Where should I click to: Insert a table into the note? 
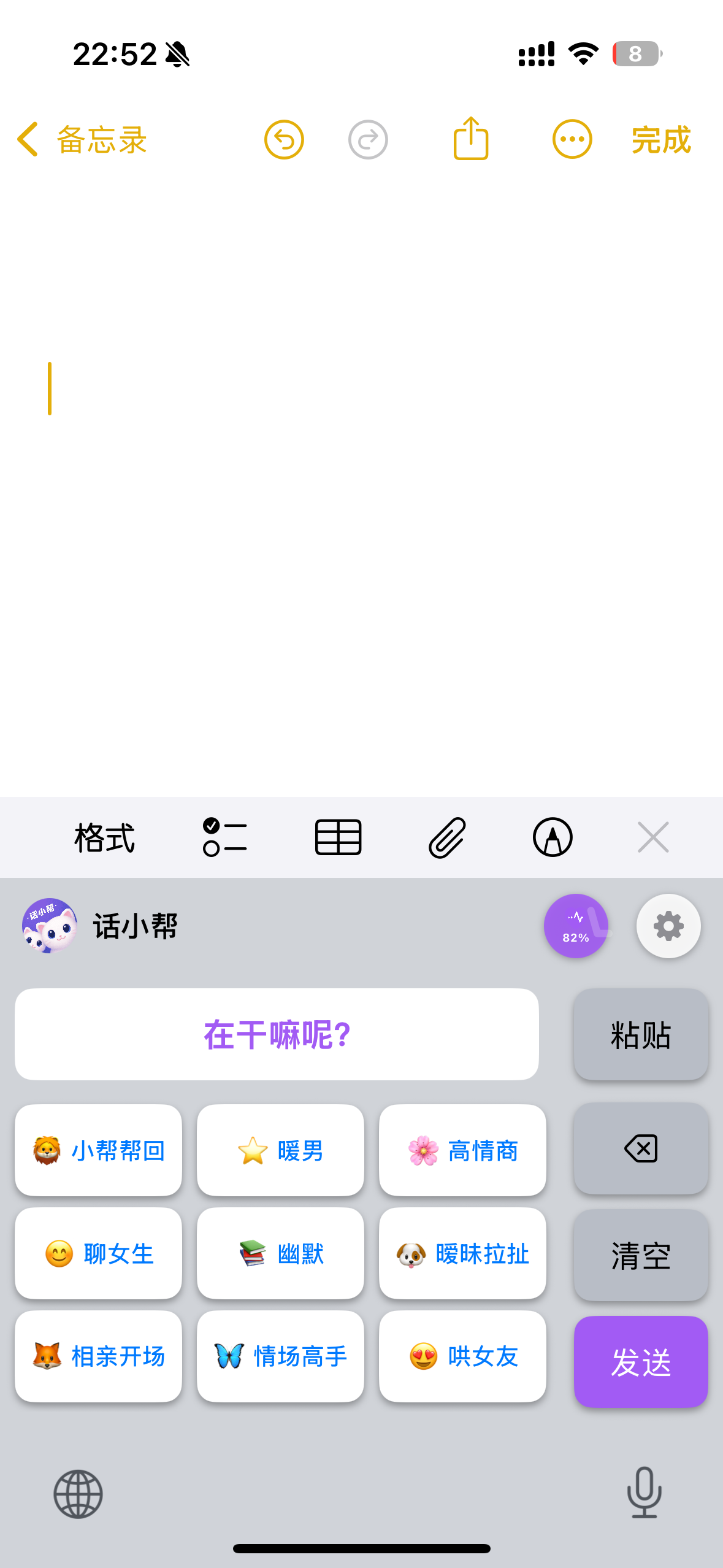pyautogui.click(x=338, y=838)
